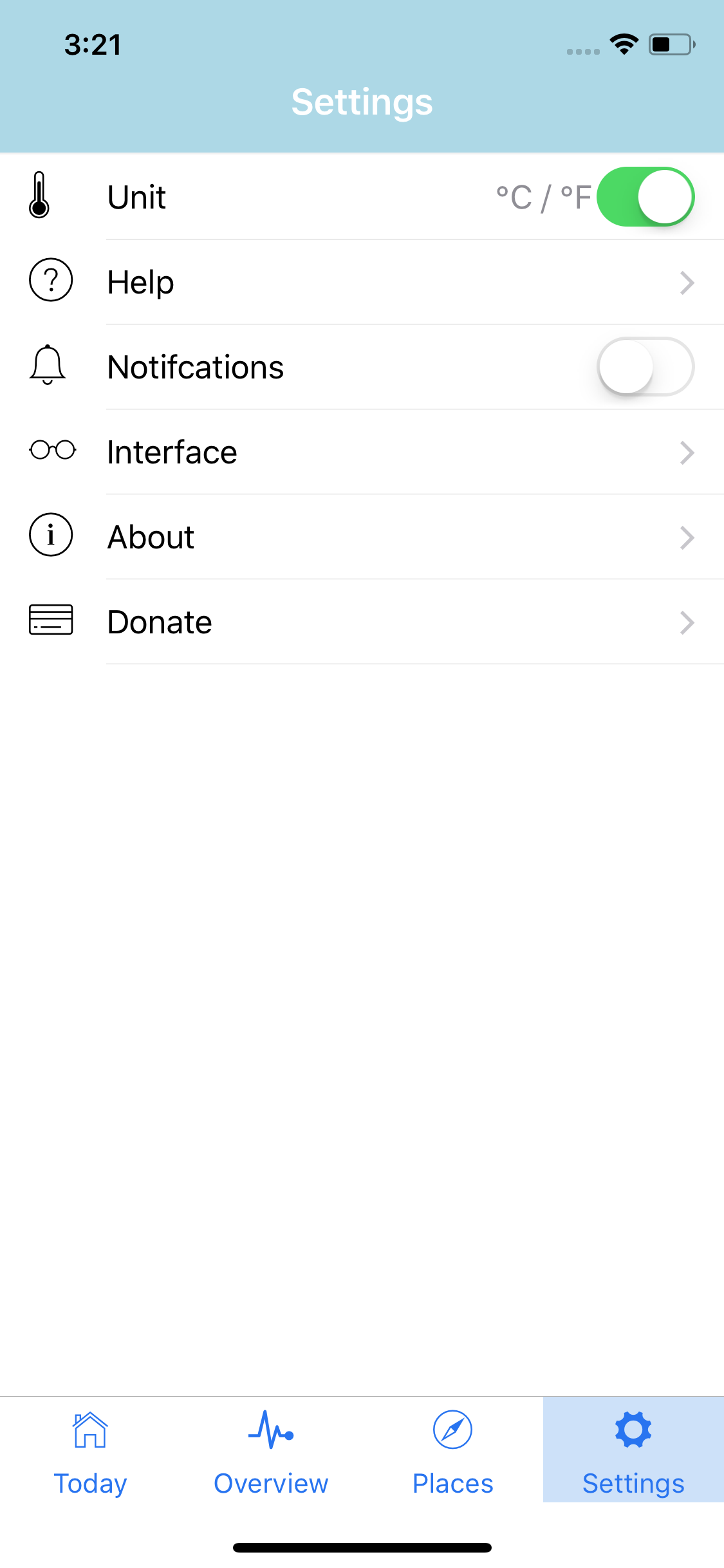Switch to the Overview tab
Screen dimensions: 724x1568
pyautogui.click(x=271, y=1451)
